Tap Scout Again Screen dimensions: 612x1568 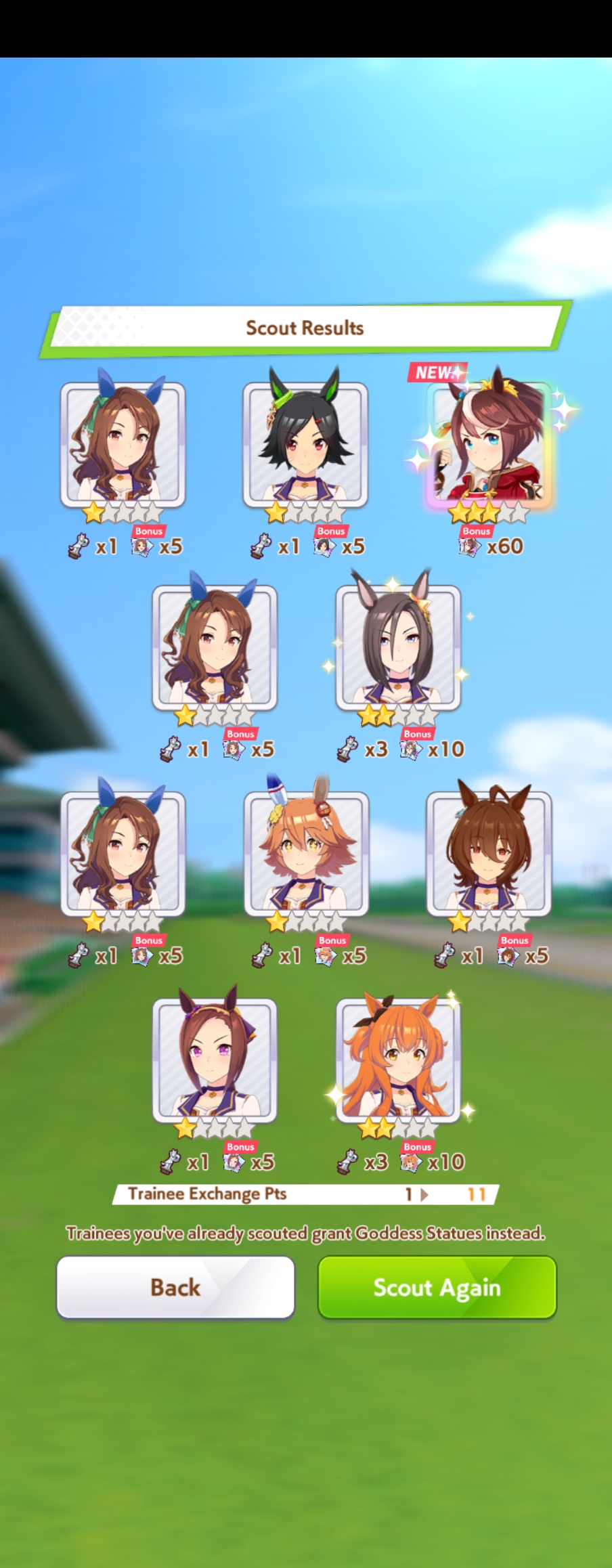(x=437, y=1286)
